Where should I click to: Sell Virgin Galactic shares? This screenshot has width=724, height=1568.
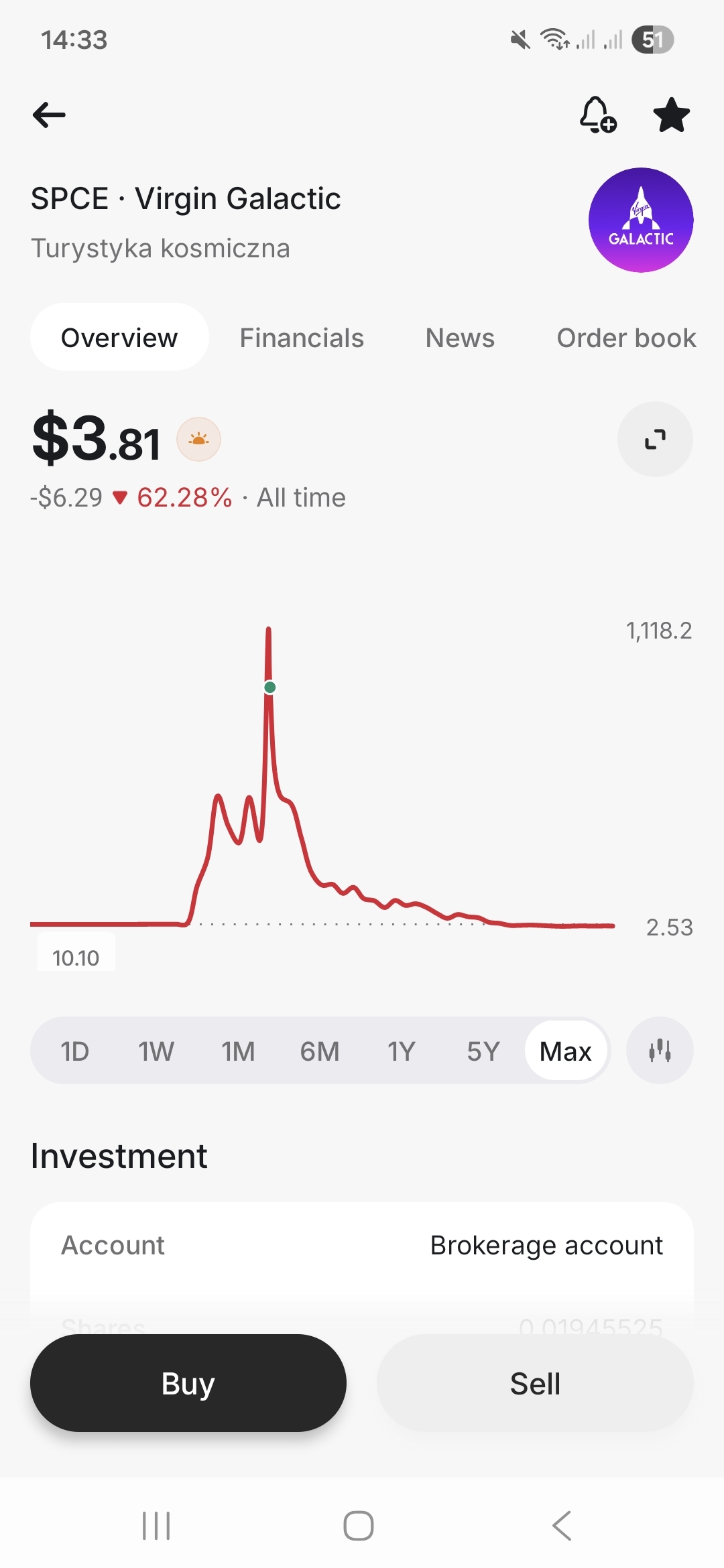(535, 1383)
